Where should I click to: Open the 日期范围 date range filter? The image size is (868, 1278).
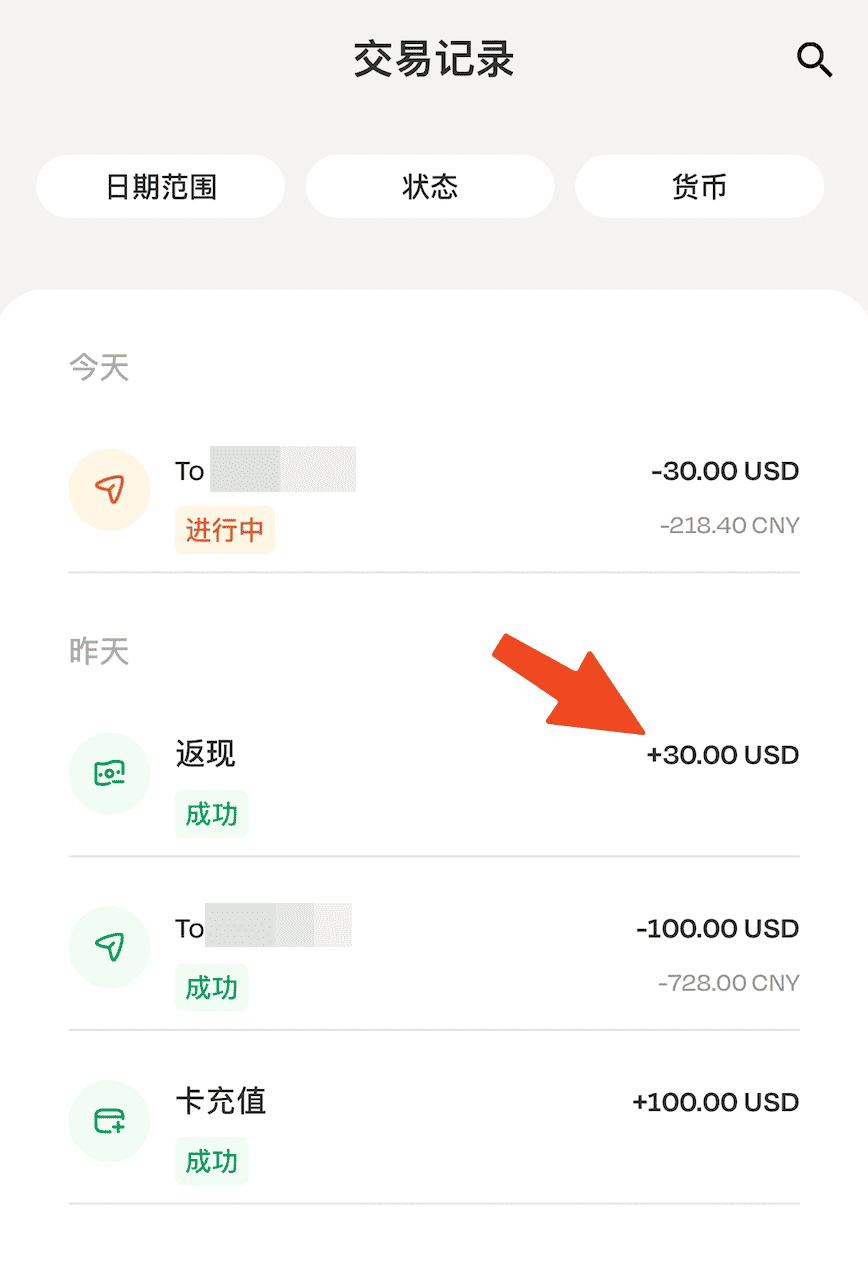point(159,186)
